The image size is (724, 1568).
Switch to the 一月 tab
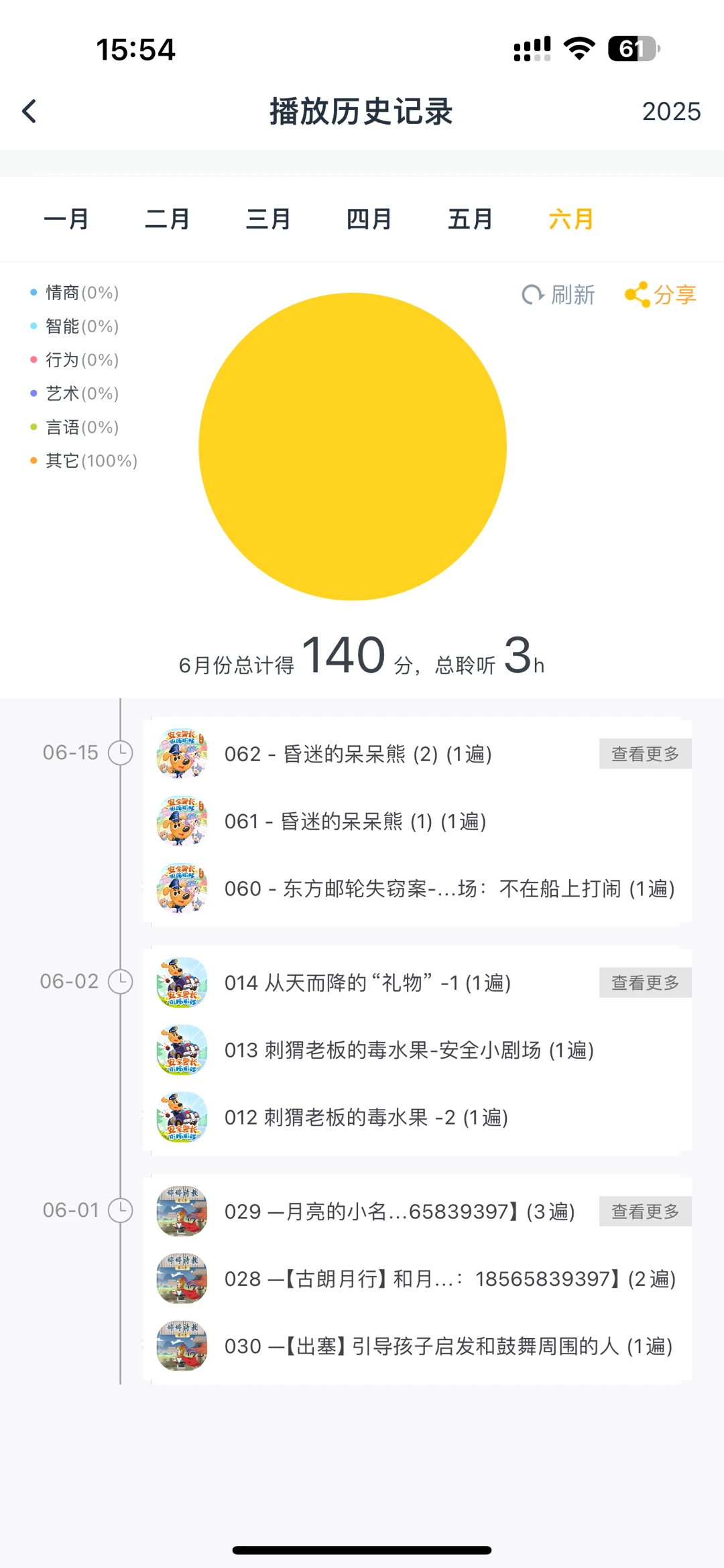(66, 219)
